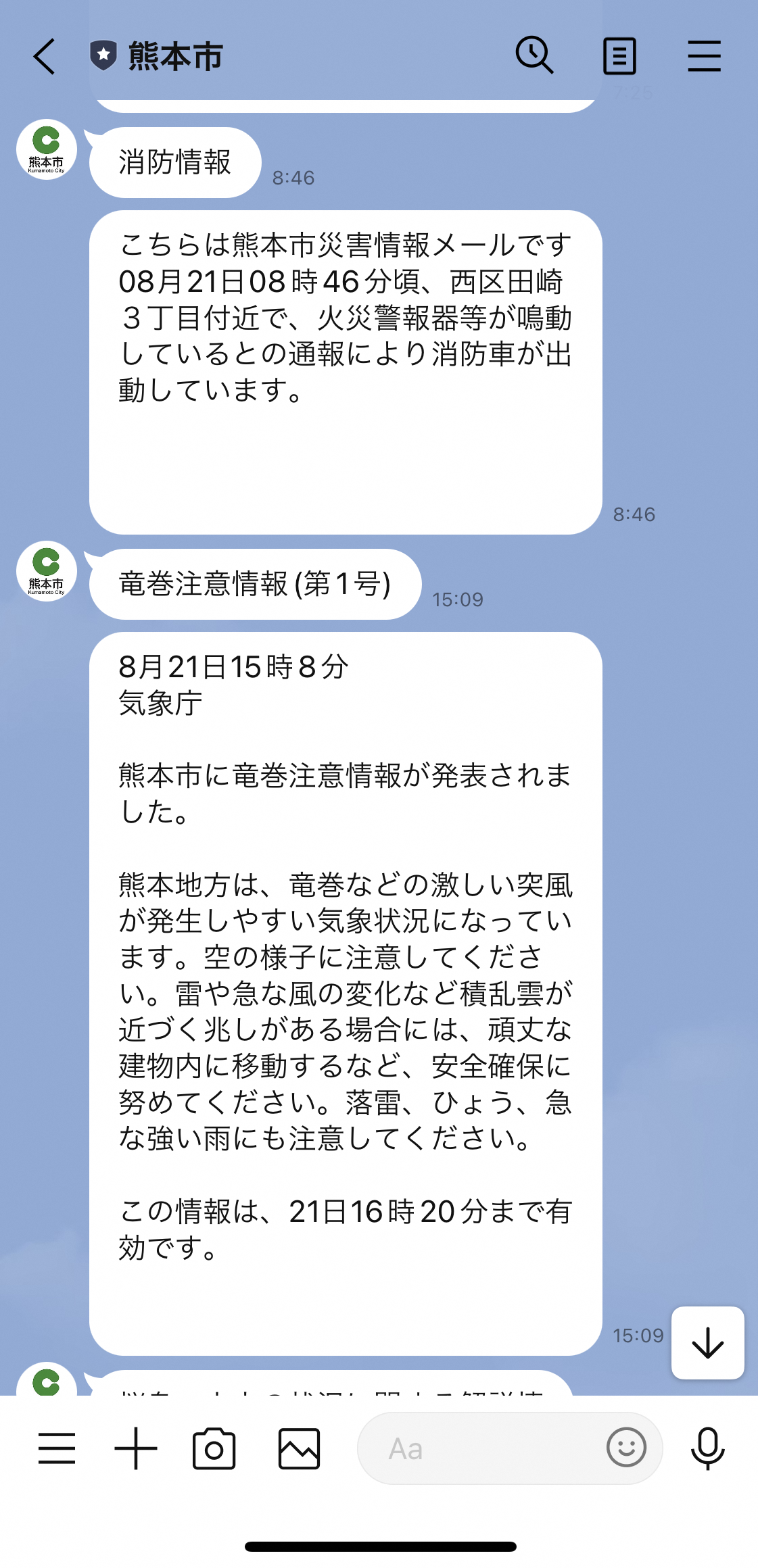Screen dimensions: 758x1568
Task: Select the 消防情報 message bubble
Action: pyautogui.click(x=174, y=162)
